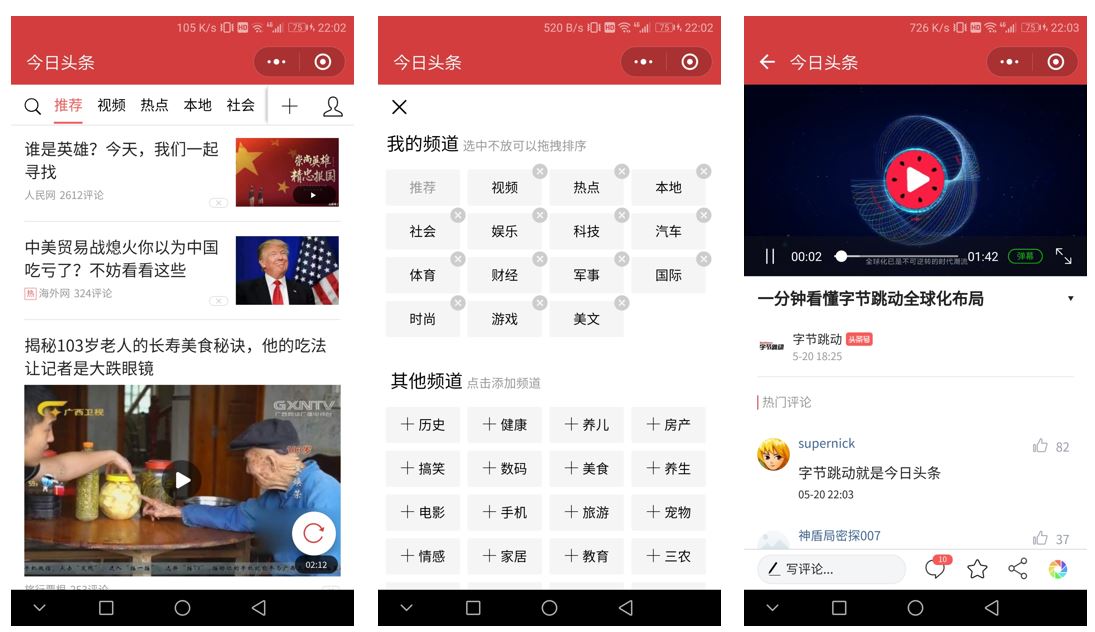Switch to the 本地 tab
This screenshot has width=1095, height=632.
(197, 105)
